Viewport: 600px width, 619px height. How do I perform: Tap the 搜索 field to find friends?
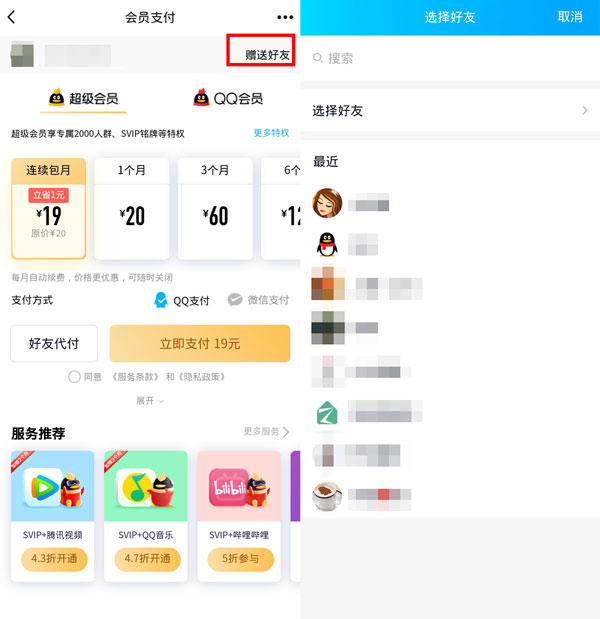point(450,59)
